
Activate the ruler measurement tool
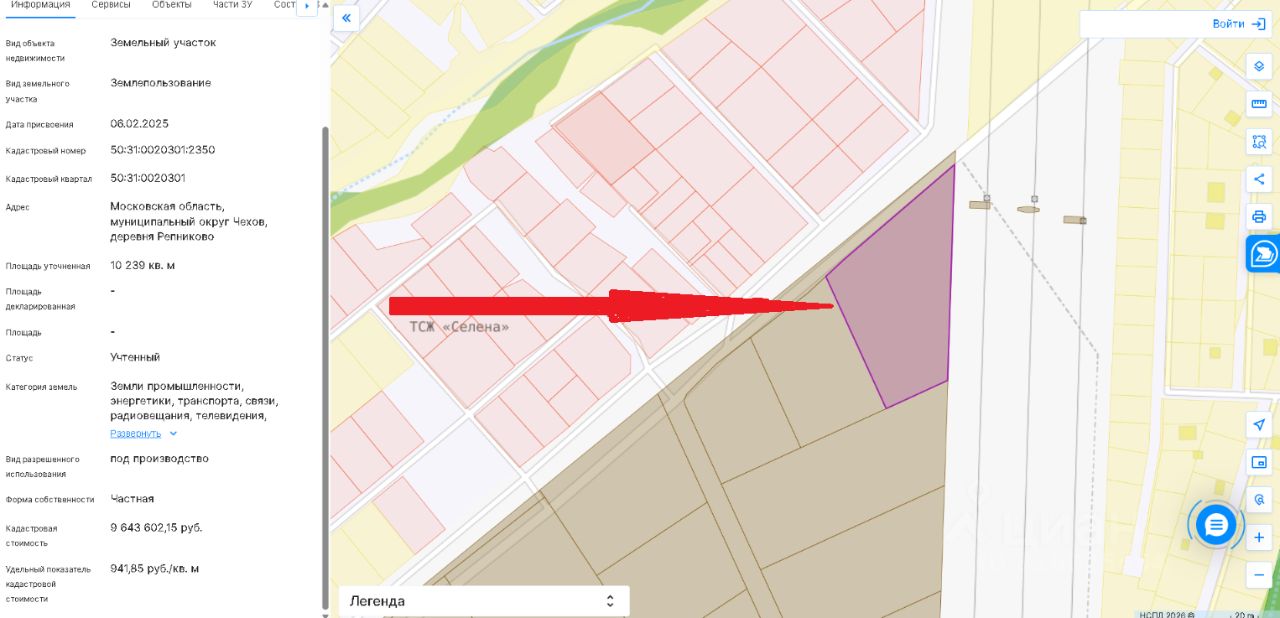click(x=1259, y=104)
